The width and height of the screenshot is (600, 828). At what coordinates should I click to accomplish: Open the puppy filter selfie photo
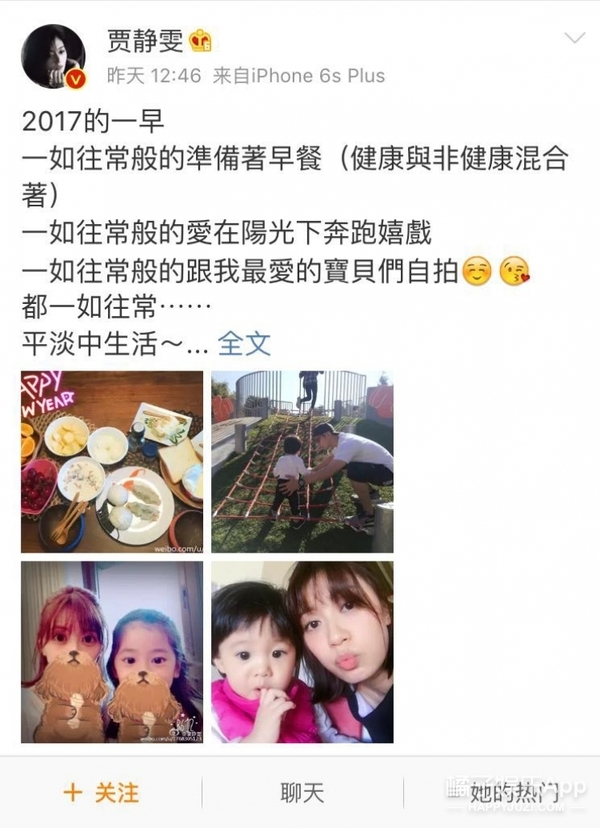[x=112, y=651]
